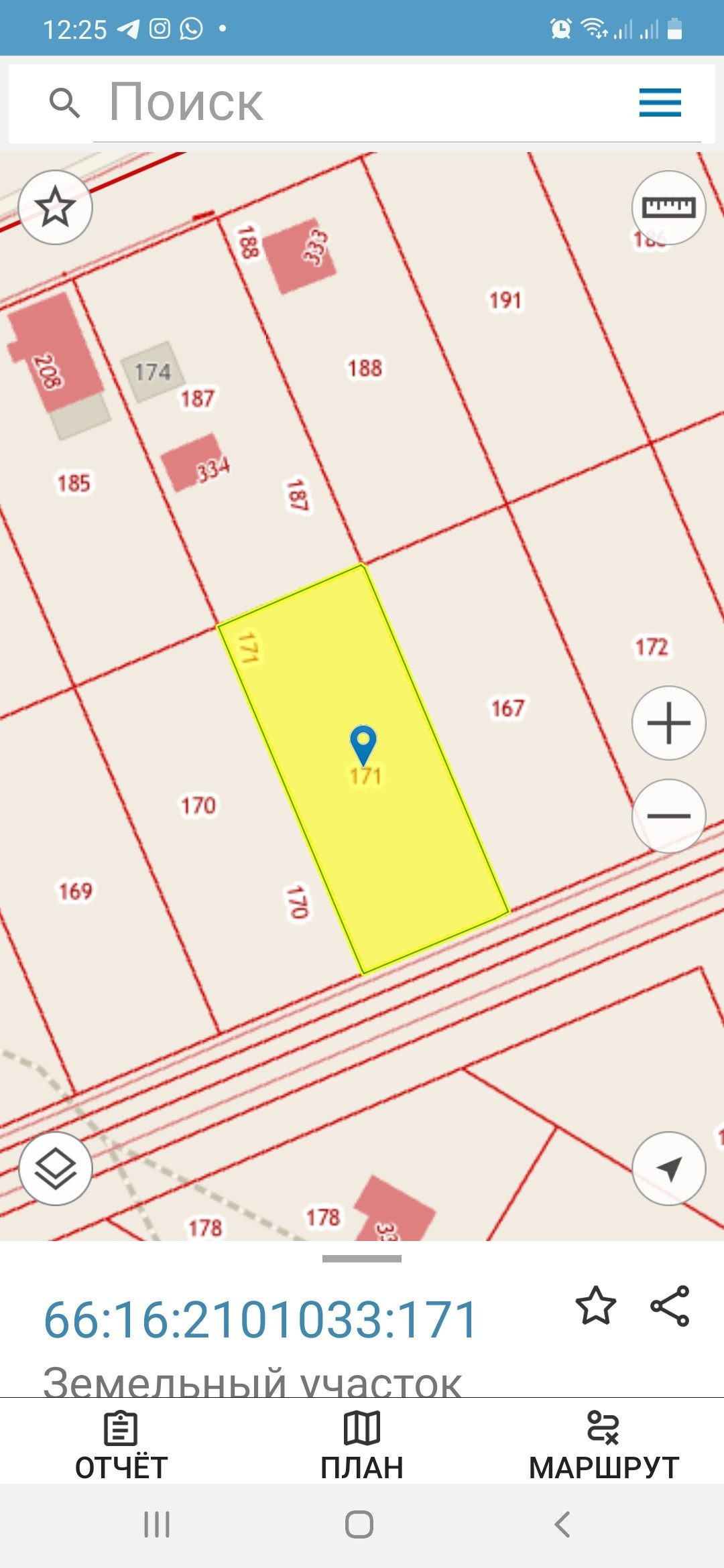Switch to the ПЛАН tab
Image resolution: width=724 pixels, height=1568 pixels.
(362, 1446)
